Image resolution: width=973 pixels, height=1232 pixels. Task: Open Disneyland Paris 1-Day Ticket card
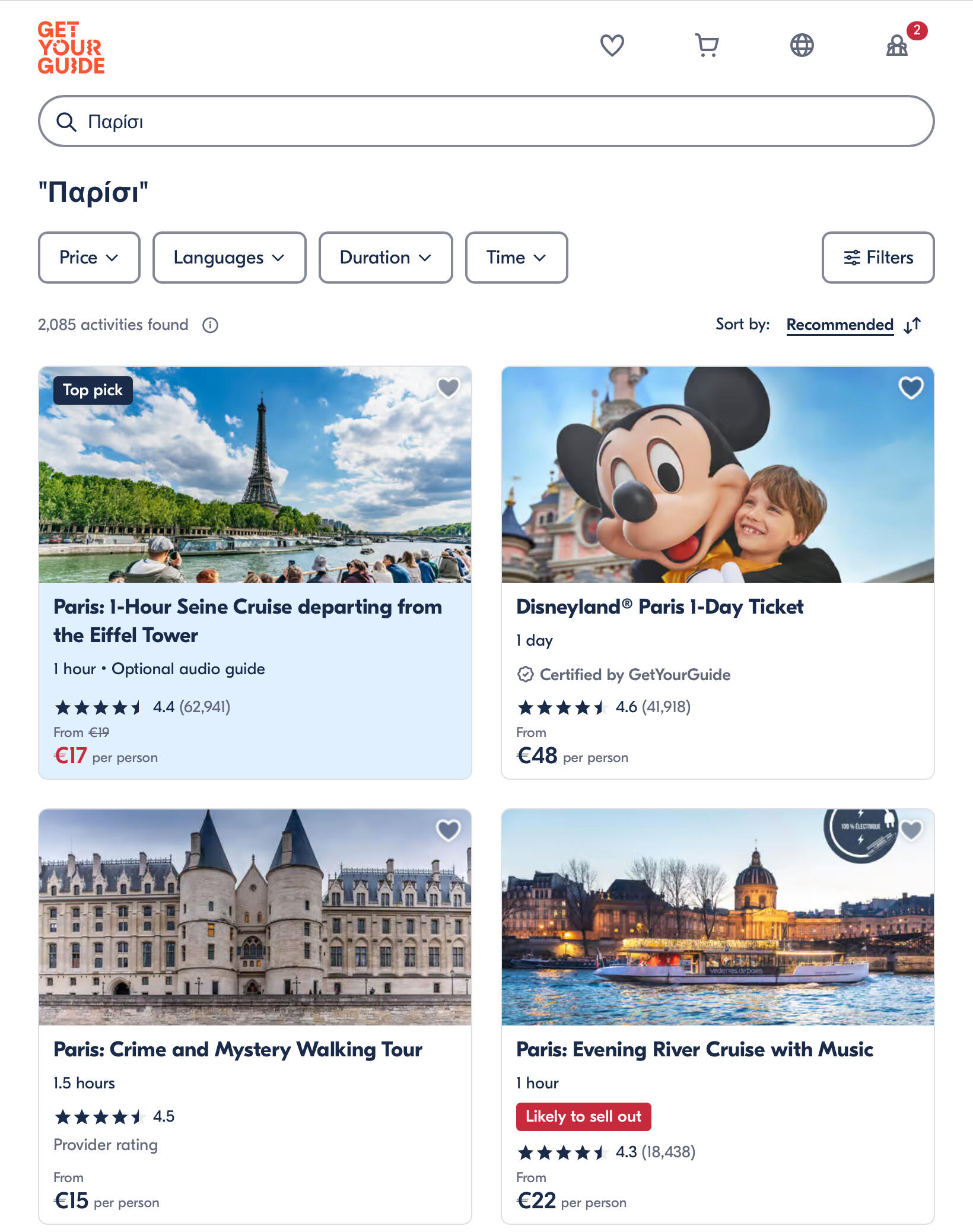(x=660, y=607)
